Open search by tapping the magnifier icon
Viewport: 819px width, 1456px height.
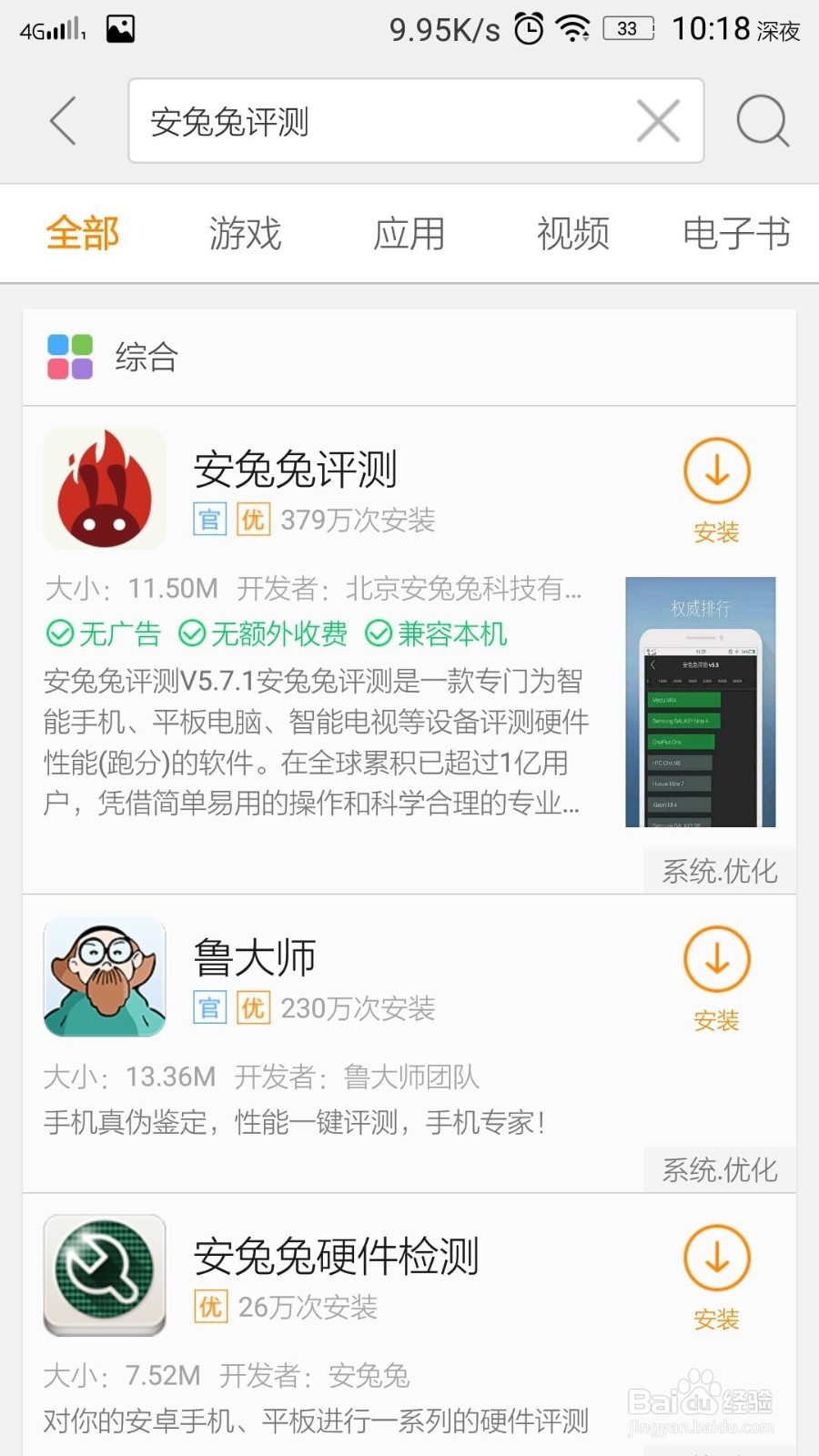(763, 121)
